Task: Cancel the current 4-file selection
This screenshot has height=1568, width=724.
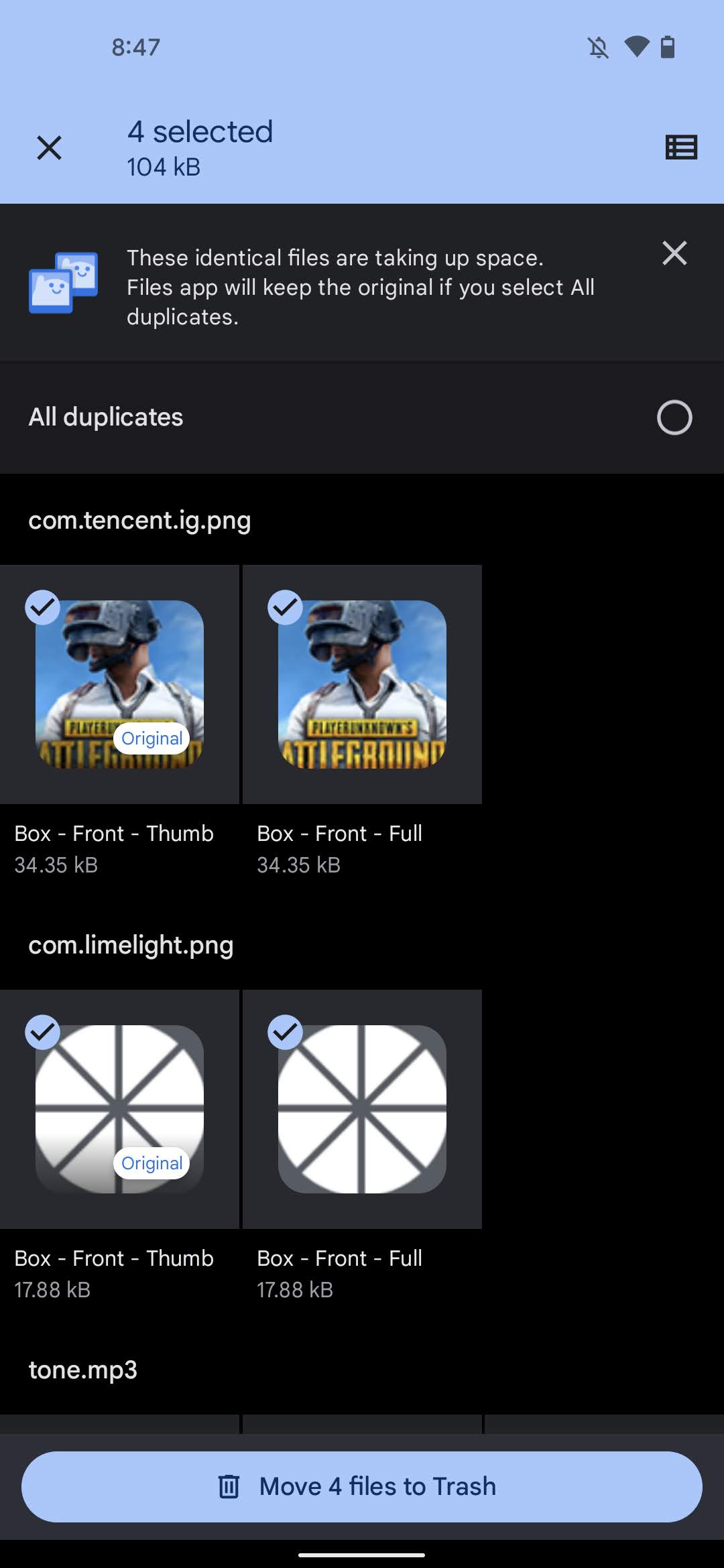Action: (49, 147)
